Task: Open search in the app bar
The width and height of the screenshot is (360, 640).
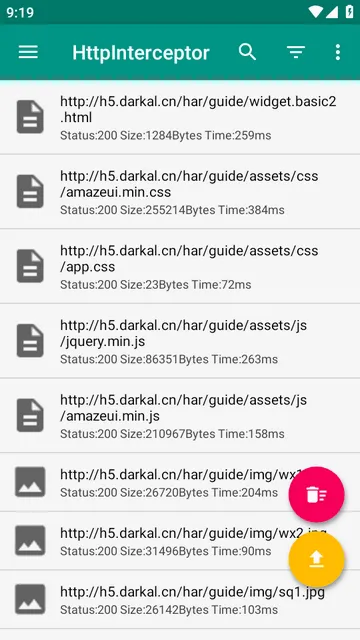Action: click(x=247, y=52)
